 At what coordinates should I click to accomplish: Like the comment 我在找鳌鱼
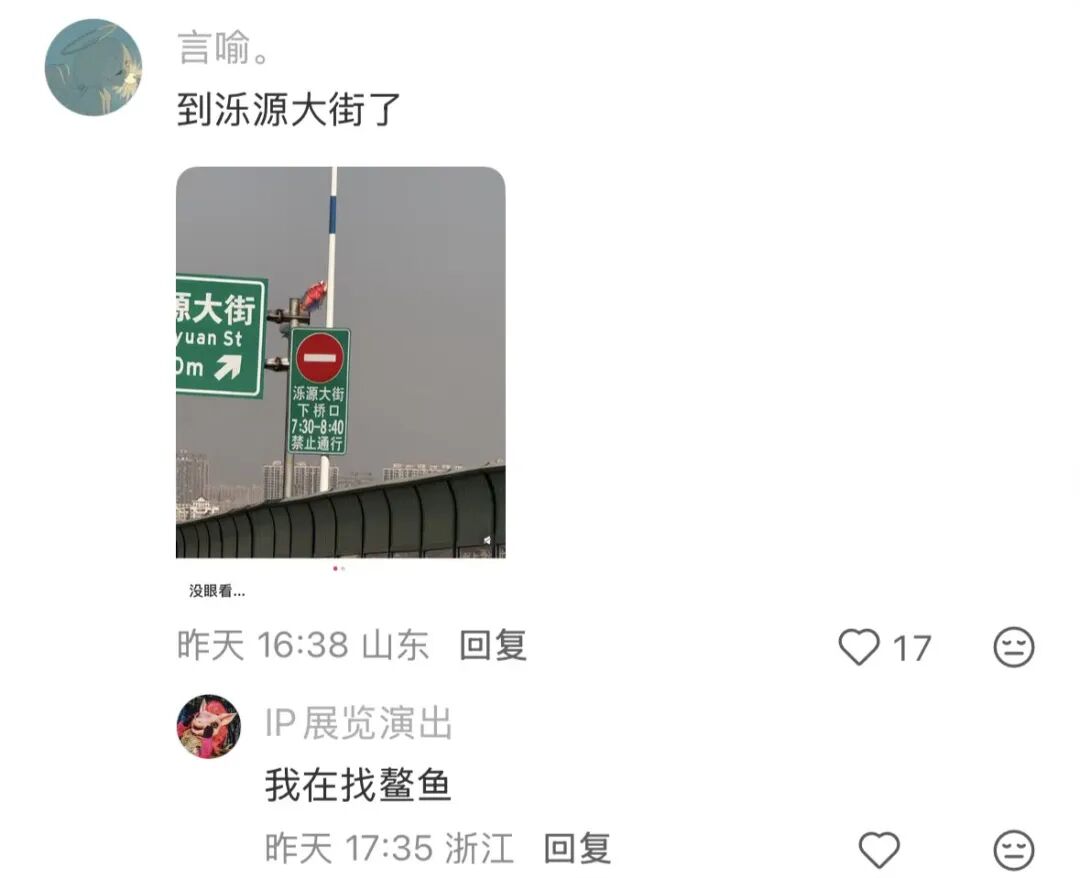pyautogui.click(x=880, y=850)
